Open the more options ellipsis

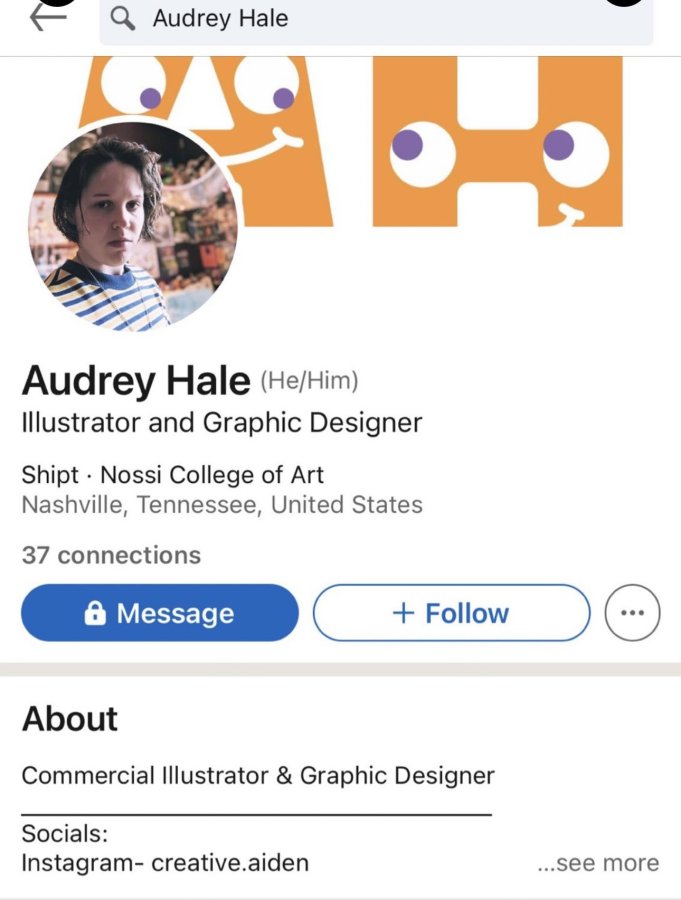coord(632,613)
